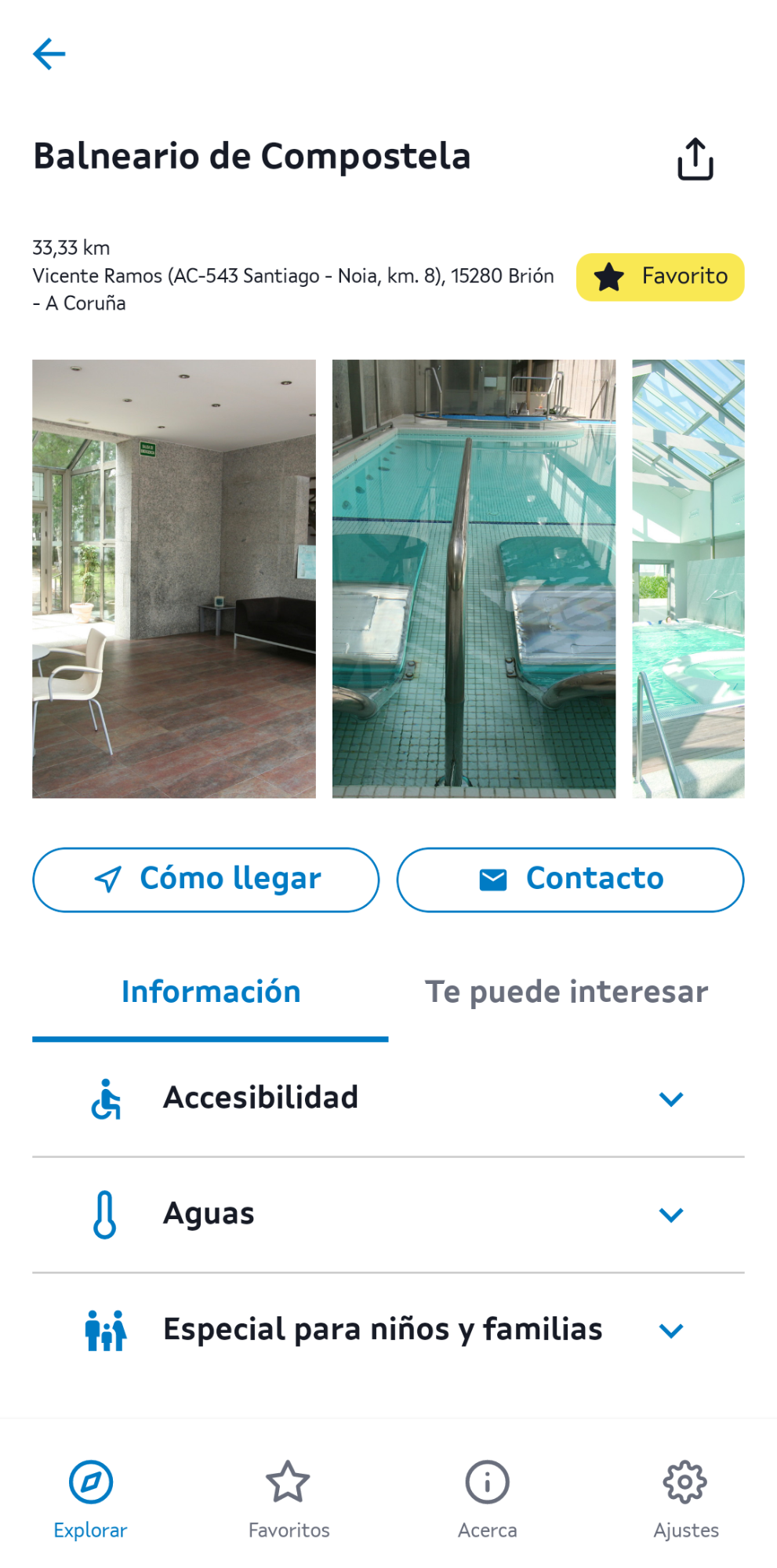Tap the share icon near the title
Viewport: 777px width, 1568px height.
695,157
